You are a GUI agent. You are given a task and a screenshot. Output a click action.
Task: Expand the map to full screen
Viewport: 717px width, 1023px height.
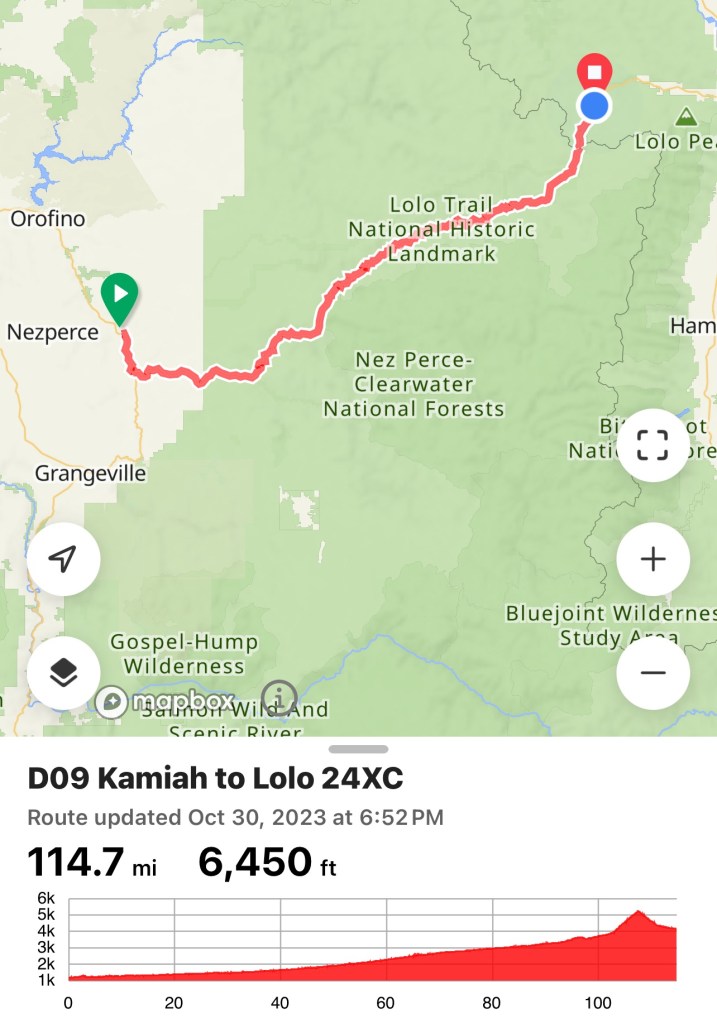point(653,446)
